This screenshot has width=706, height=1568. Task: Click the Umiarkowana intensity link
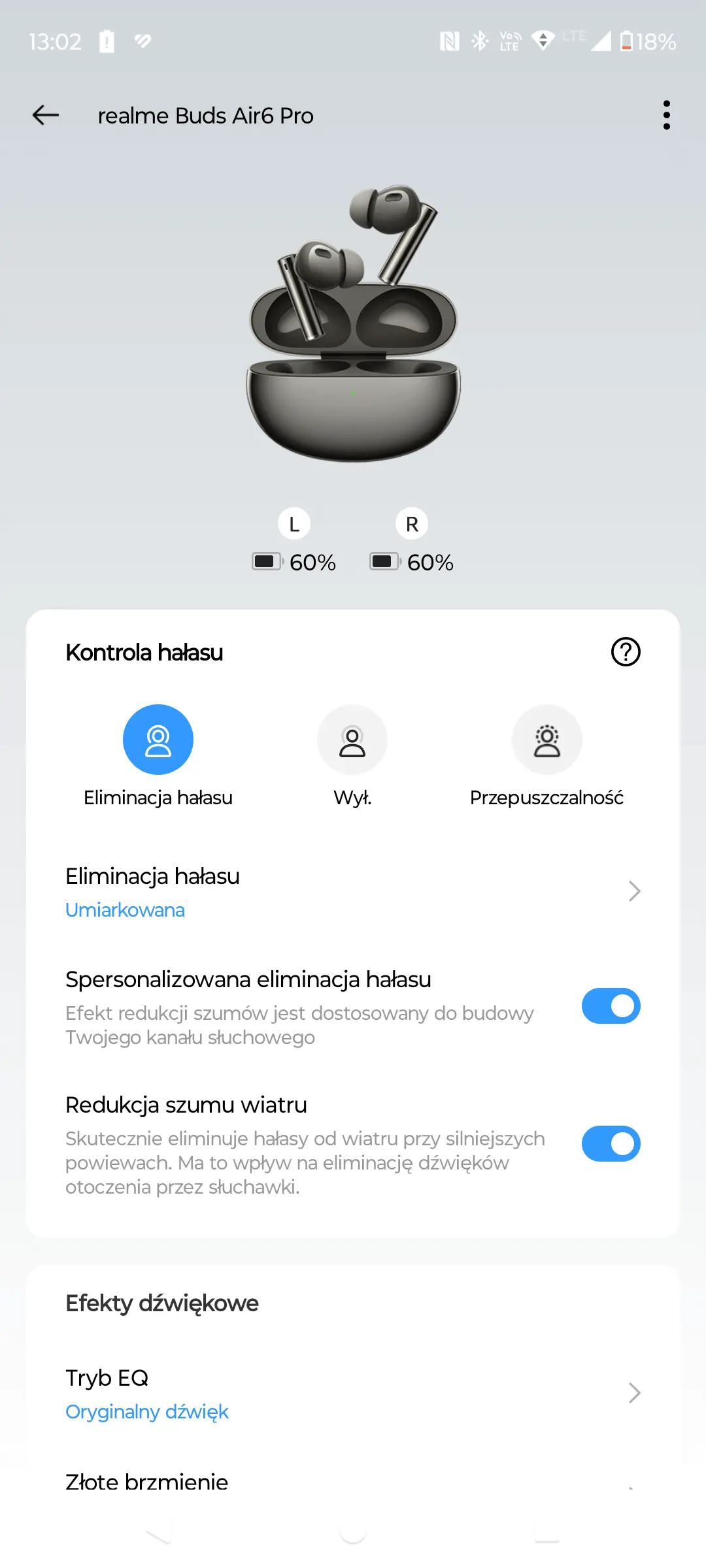click(x=124, y=910)
